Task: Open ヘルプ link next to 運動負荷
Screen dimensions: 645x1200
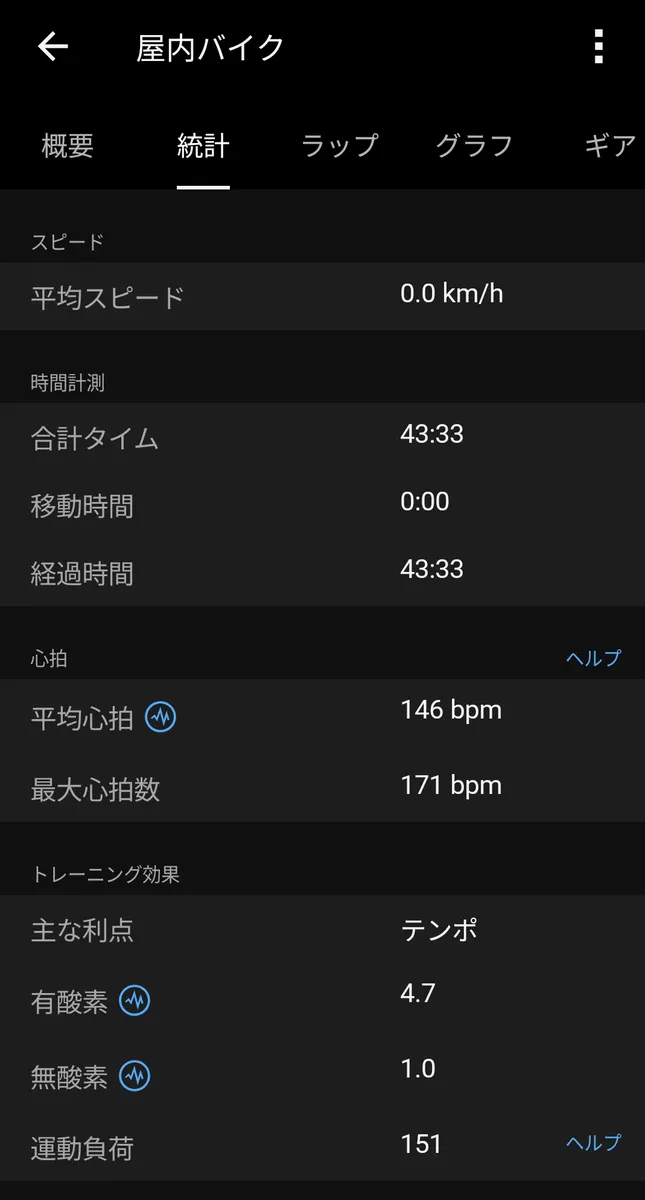Action: 593,1143
